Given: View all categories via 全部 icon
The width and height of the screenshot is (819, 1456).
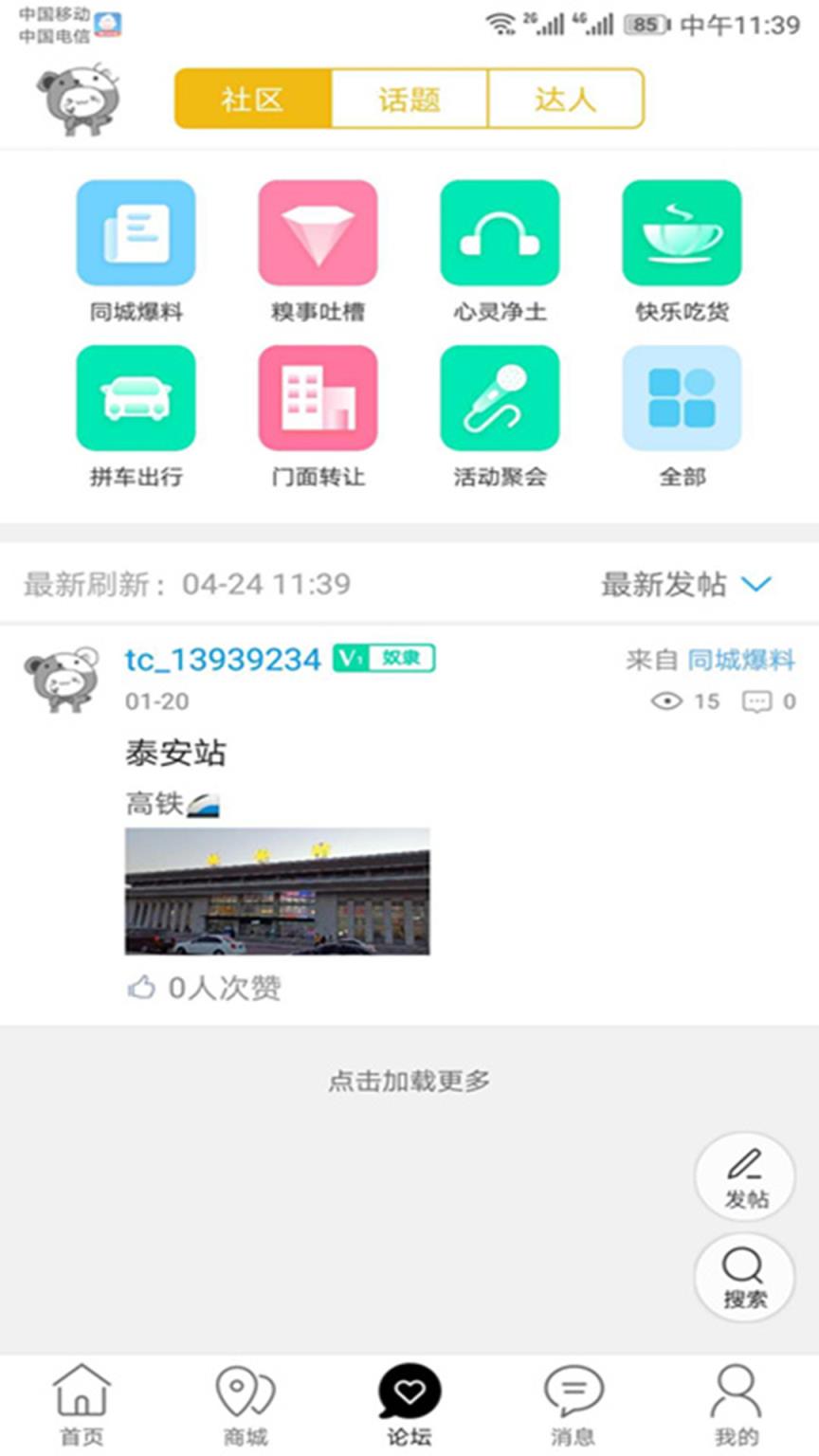Looking at the screenshot, I should [682, 398].
